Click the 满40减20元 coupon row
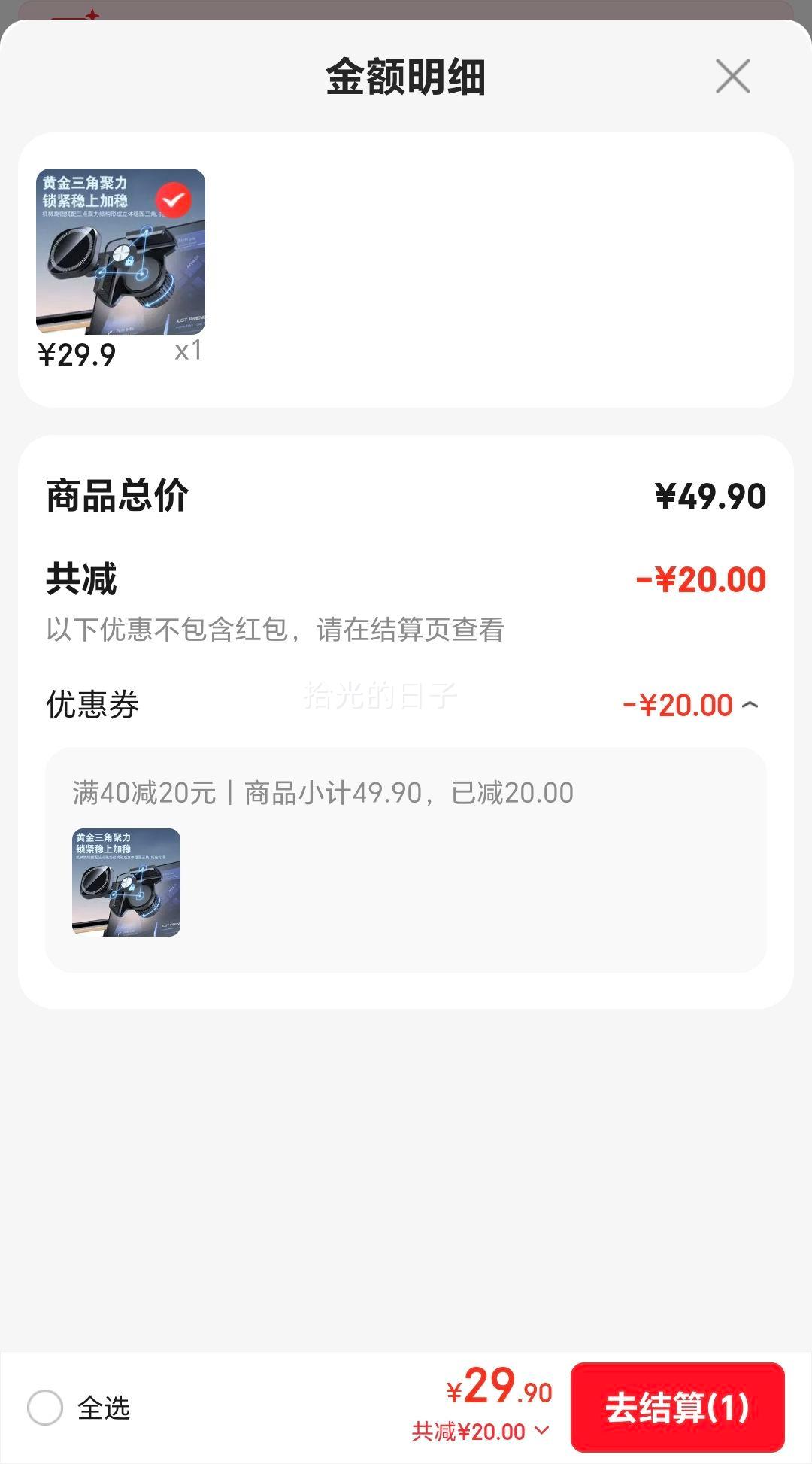The width and height of the screenshot is (812, 1464). point(323,791)
